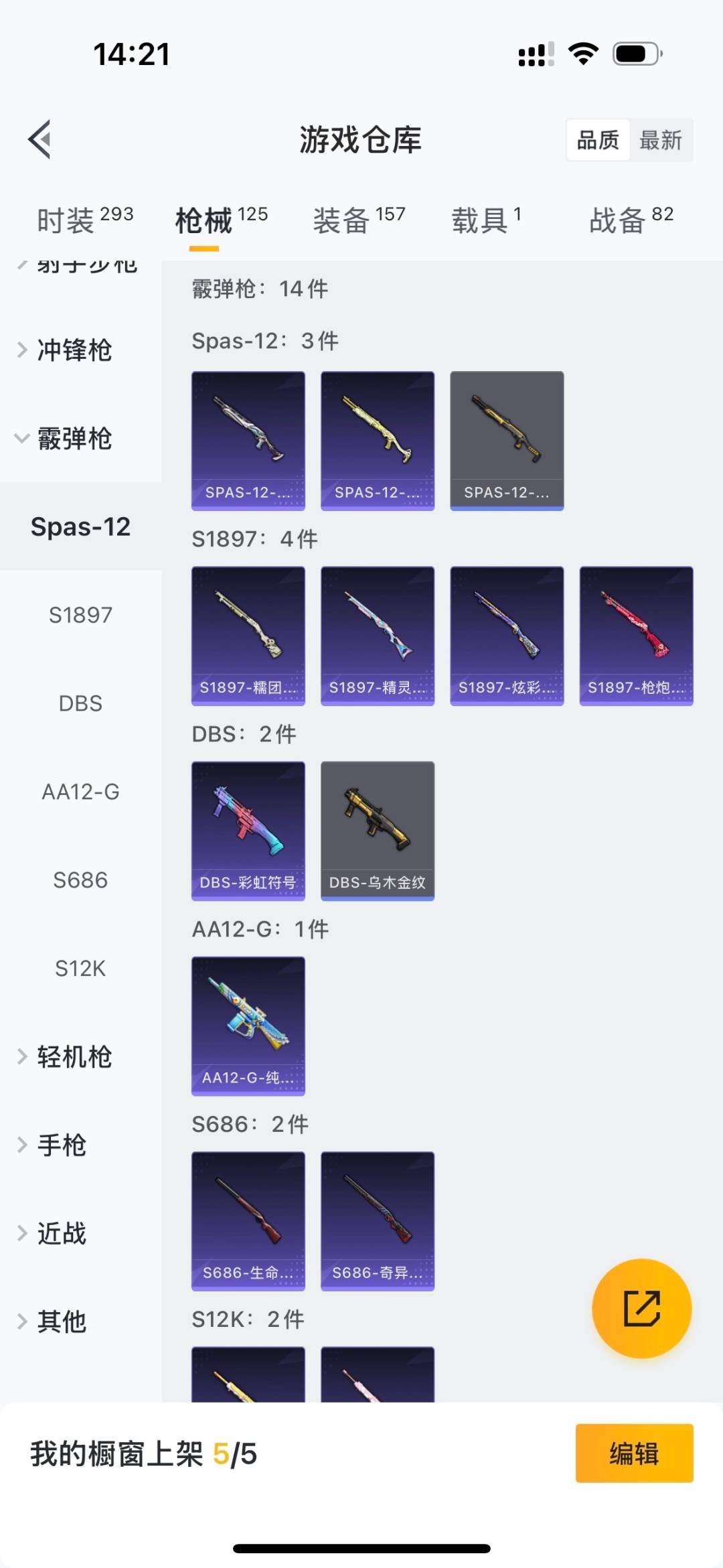Tap the 编辑 button
The height and width of the screenshot is (1568, 723).
pos(634,1453)
